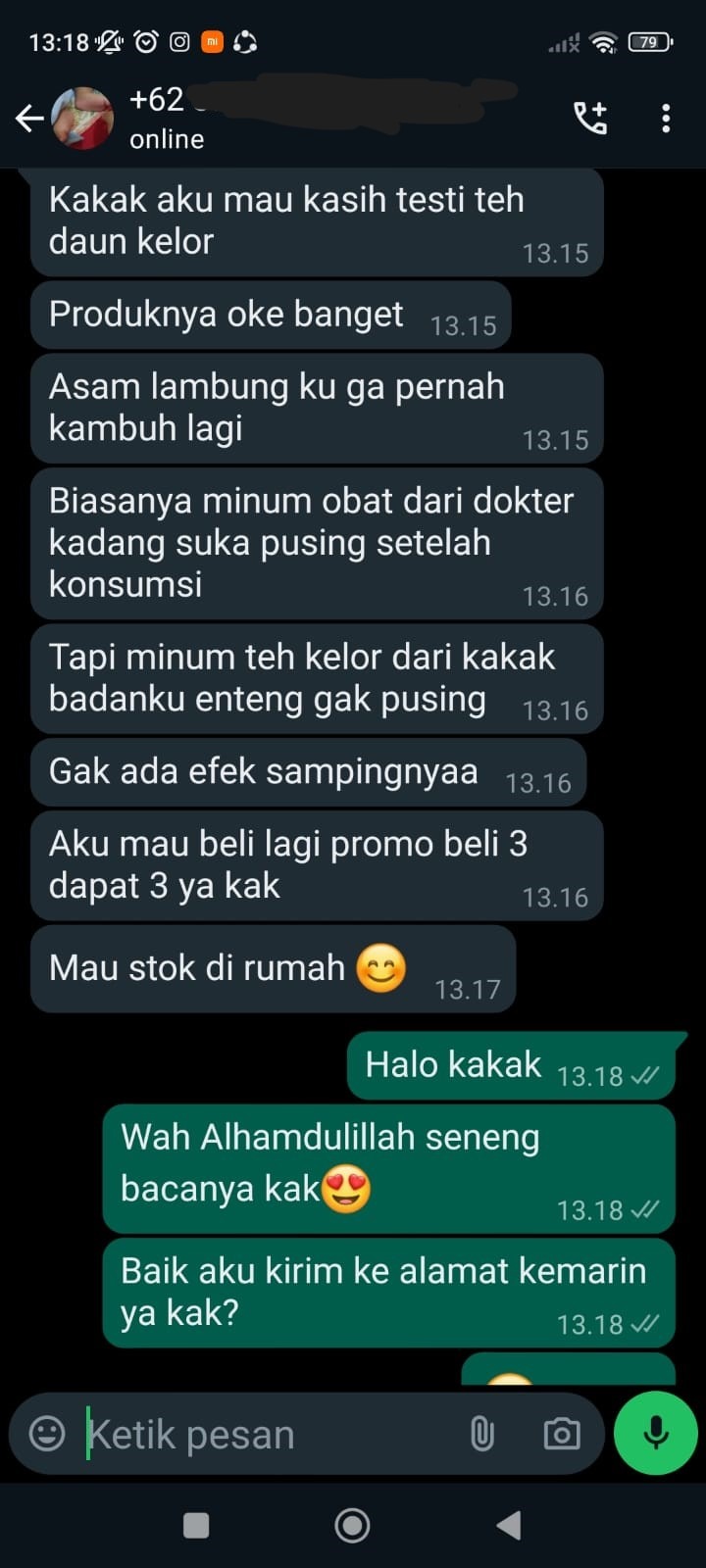Viewport: 706px width, 1568px height.
Task: Open recent apps with the square button
Action: coord(196,1525)
